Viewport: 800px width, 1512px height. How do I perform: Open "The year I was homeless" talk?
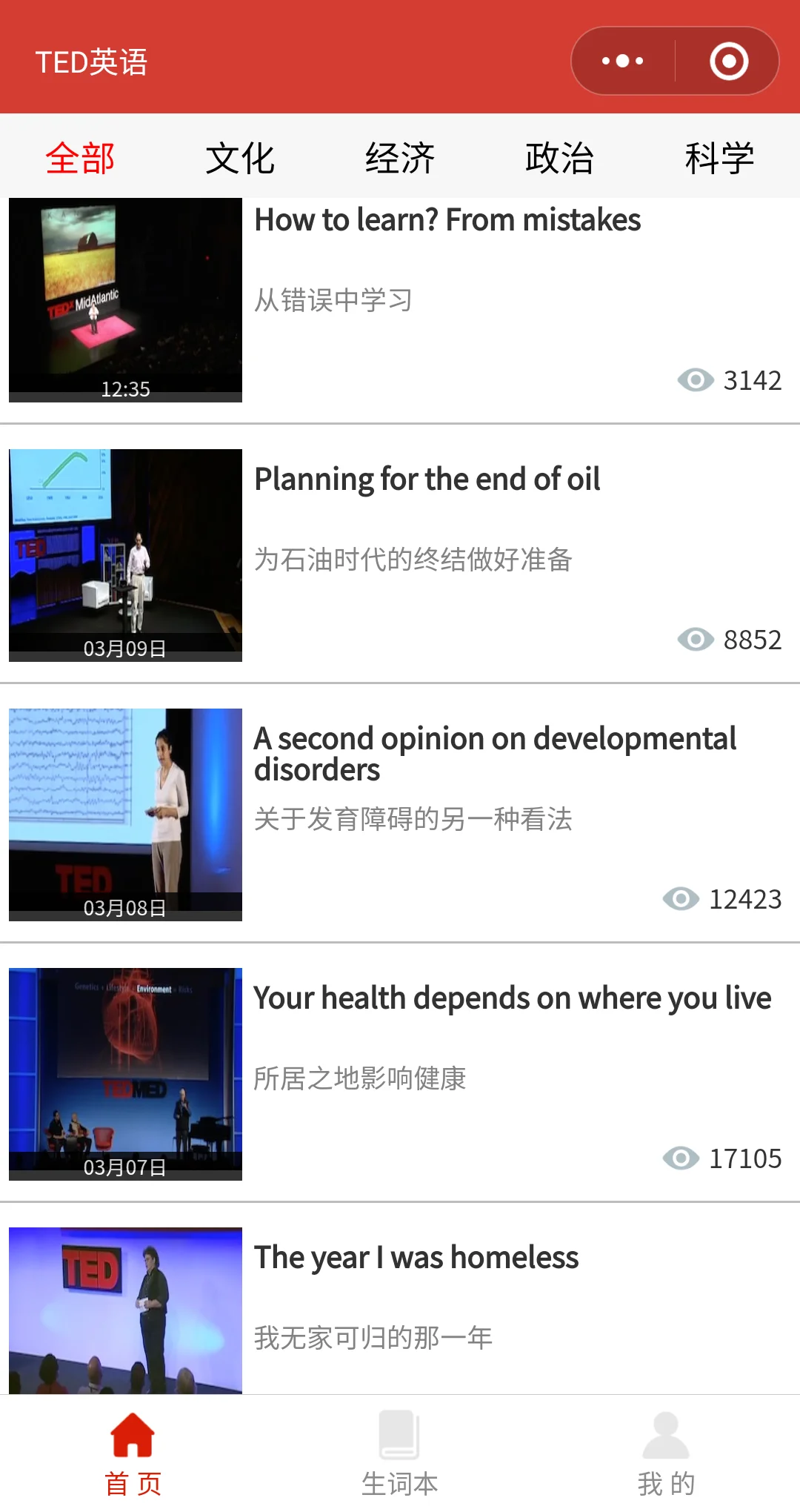pos(416,1258)
